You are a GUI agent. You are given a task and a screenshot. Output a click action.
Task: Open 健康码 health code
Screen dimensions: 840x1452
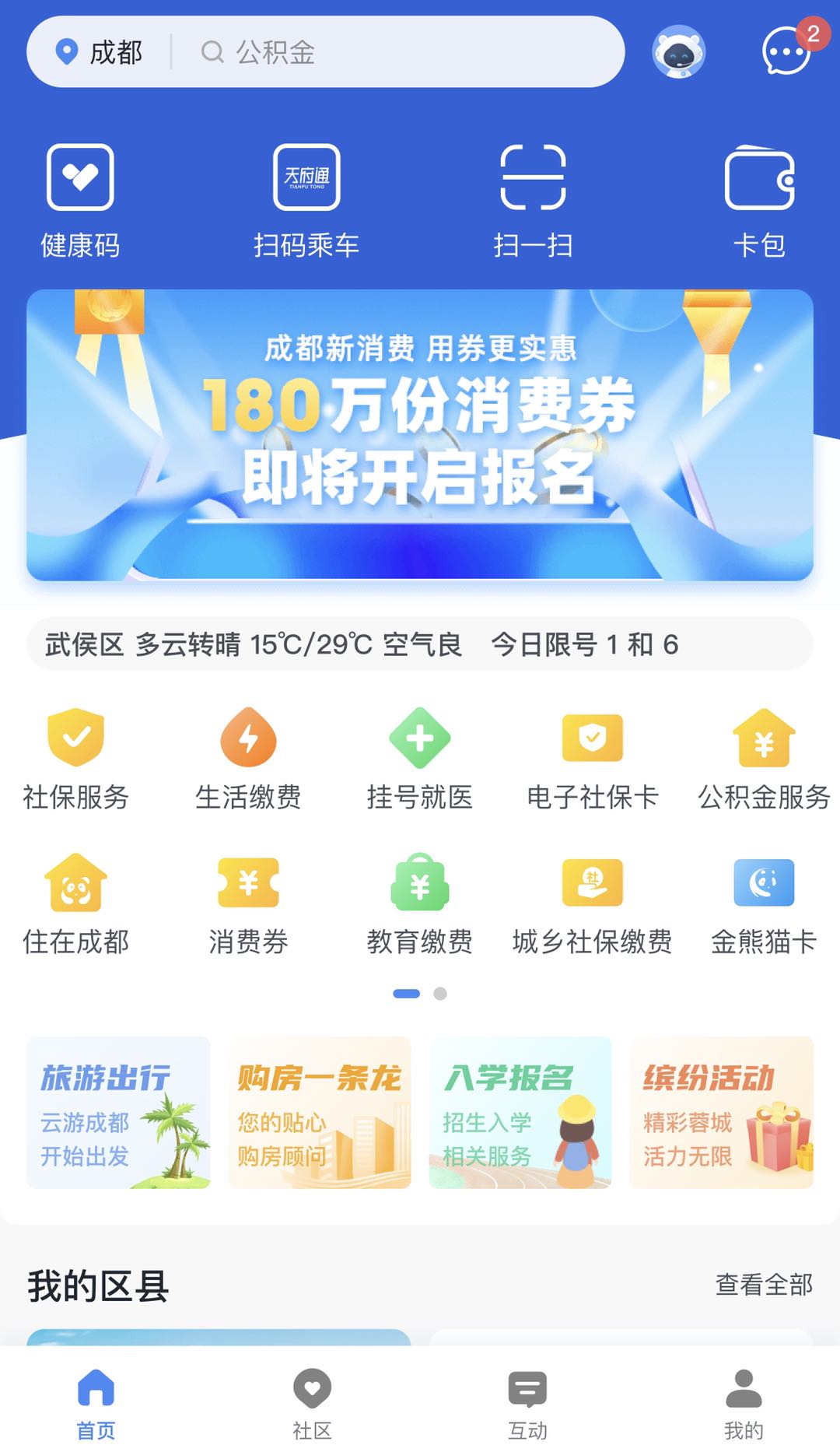pos(80,200)
